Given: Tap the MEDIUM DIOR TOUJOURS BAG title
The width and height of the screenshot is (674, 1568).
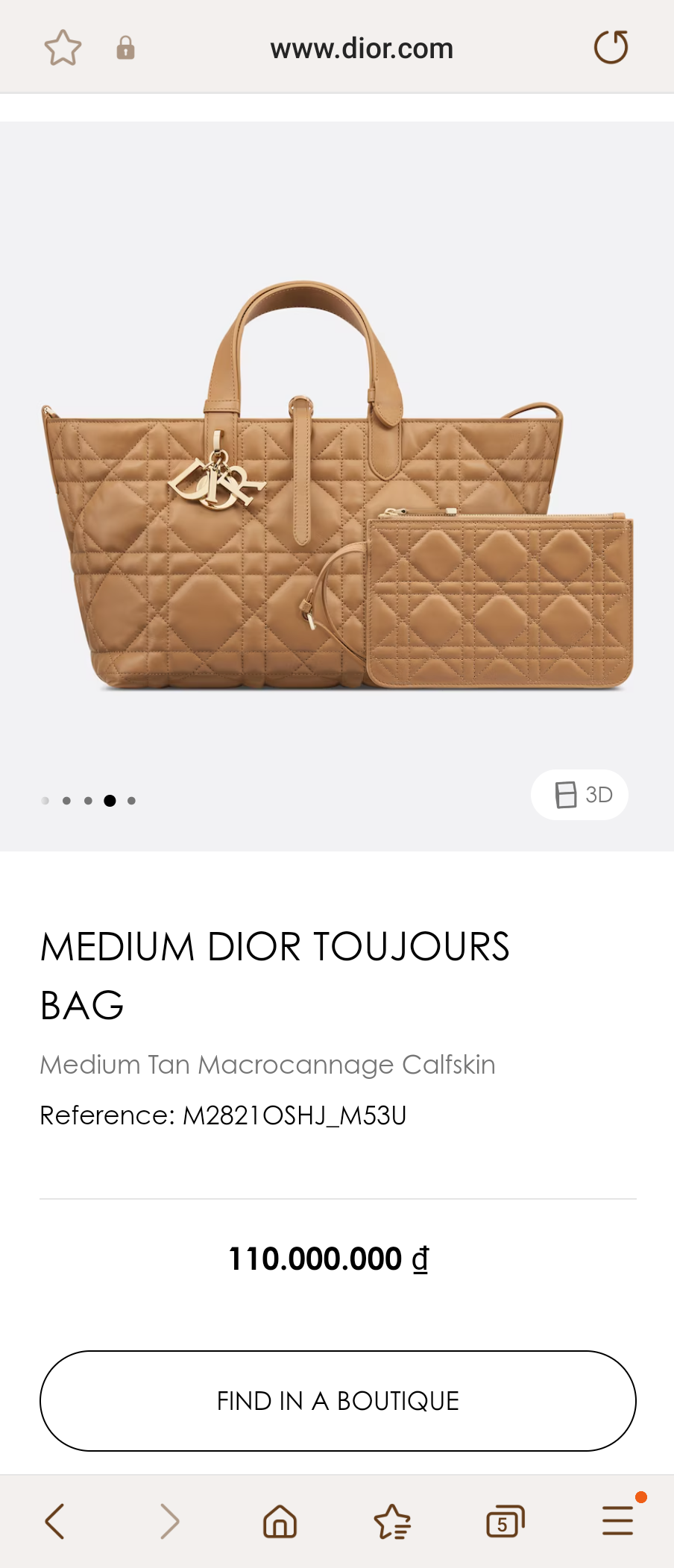Looking at the screenshot, I should point(275,975).
